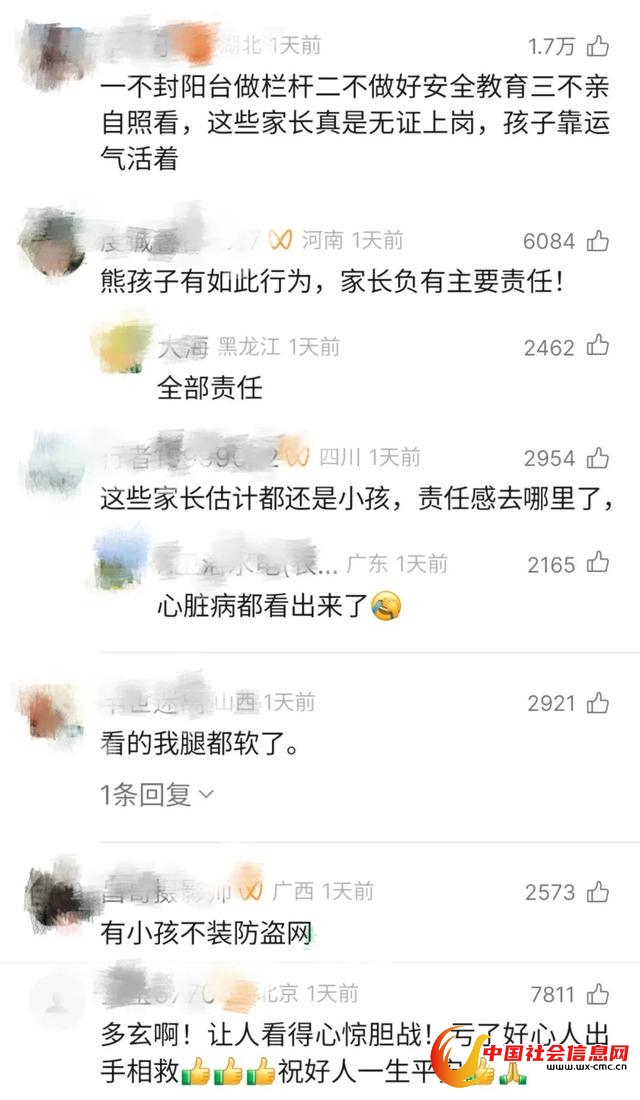Like the comment '看的我腿都软了'
640x1100 pixels.
(x=598, y=703)
